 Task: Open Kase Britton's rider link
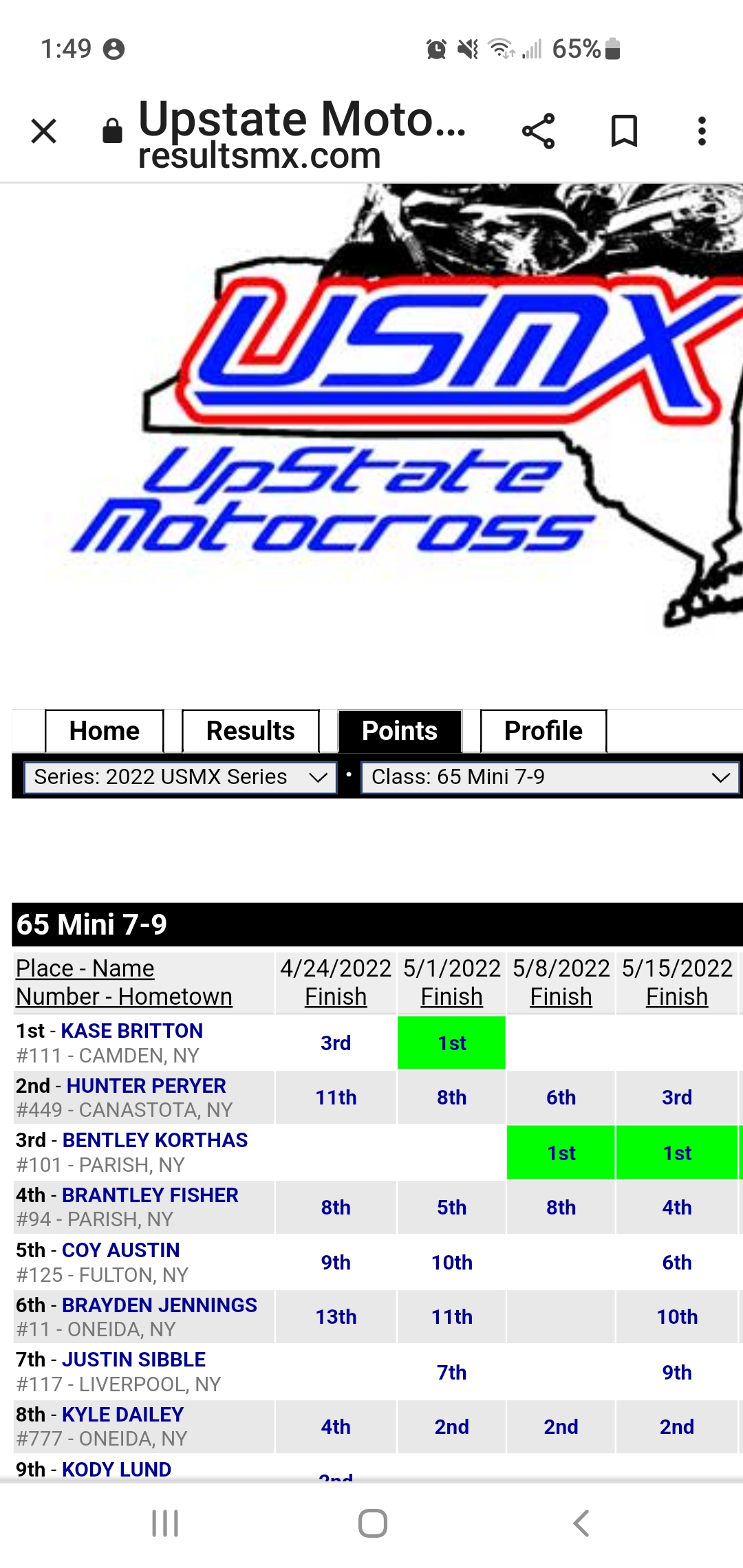tap(132, 1031)
